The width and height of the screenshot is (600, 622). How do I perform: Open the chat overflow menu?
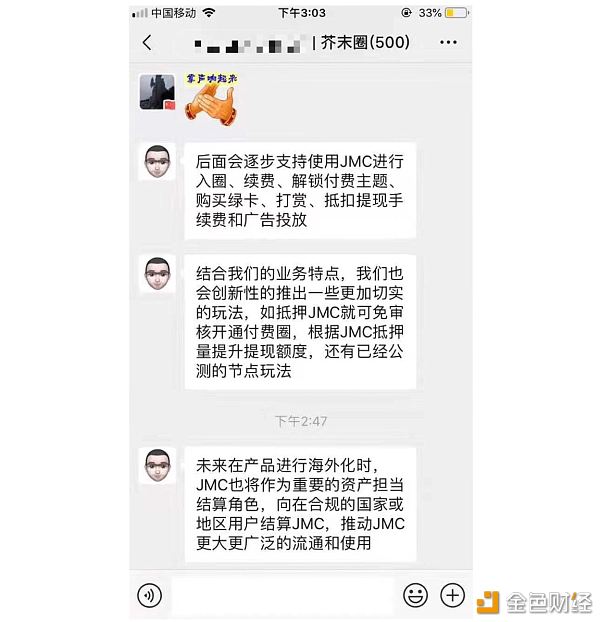pos(448,43)
